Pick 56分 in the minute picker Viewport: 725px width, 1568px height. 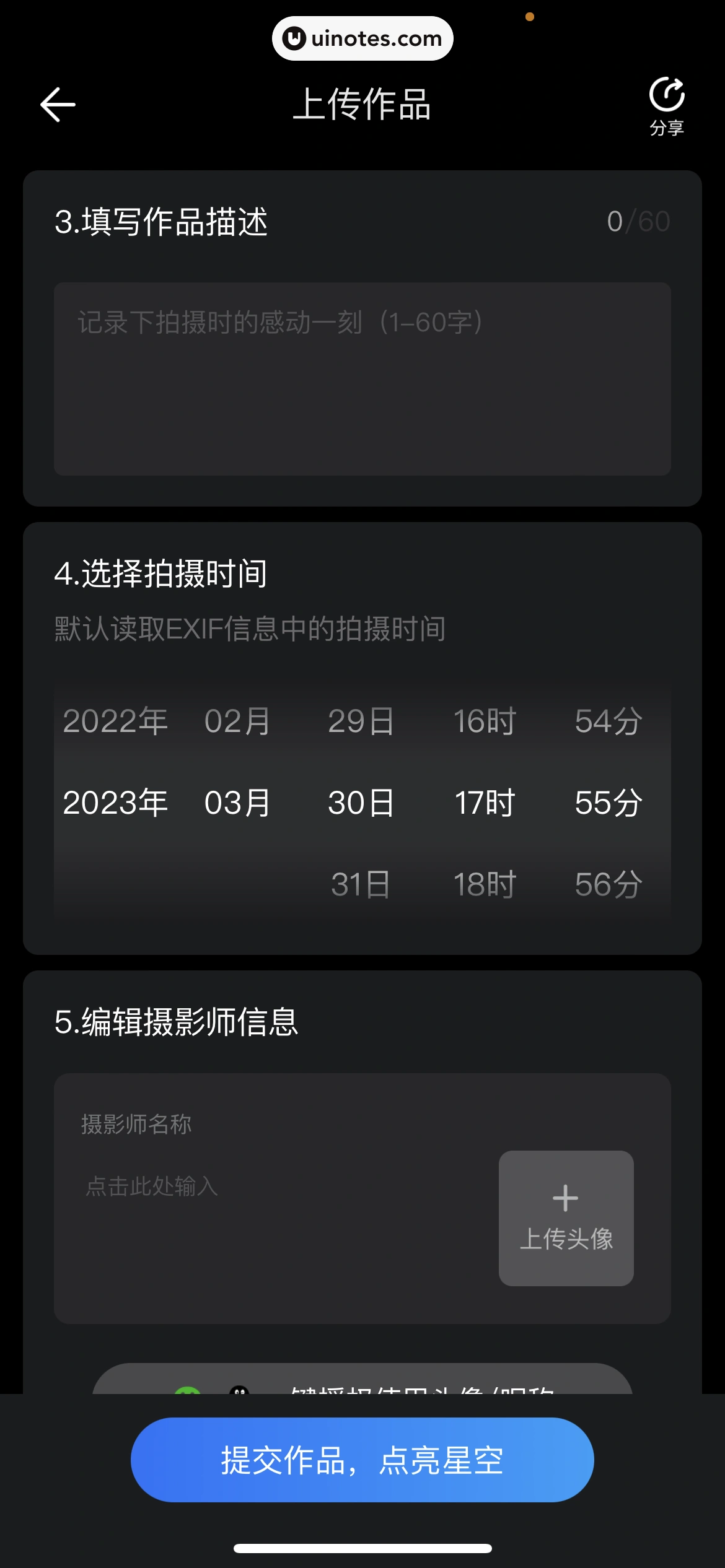tap(608, 884)
